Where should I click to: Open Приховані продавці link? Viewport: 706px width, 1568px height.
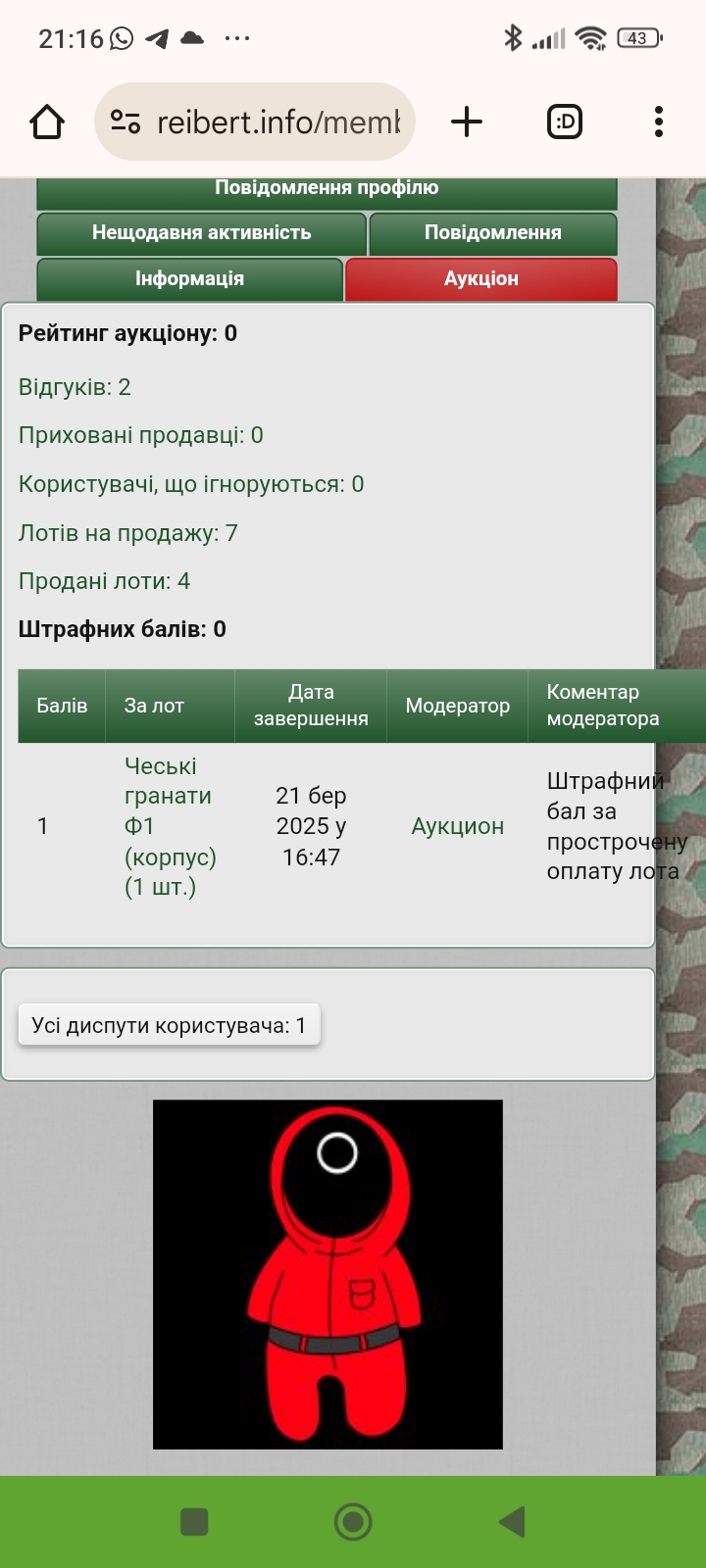tap(141, 435)
